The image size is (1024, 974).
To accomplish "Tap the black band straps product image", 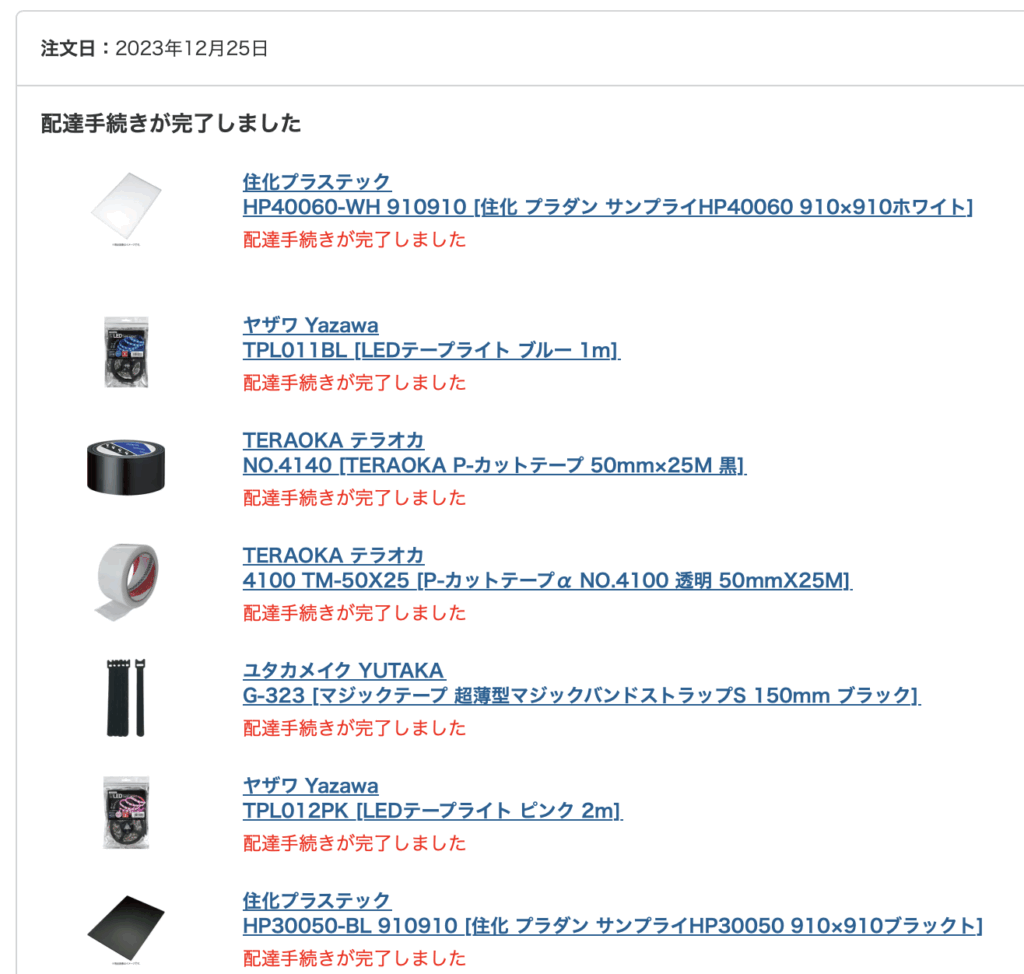I will click(126, 697).
